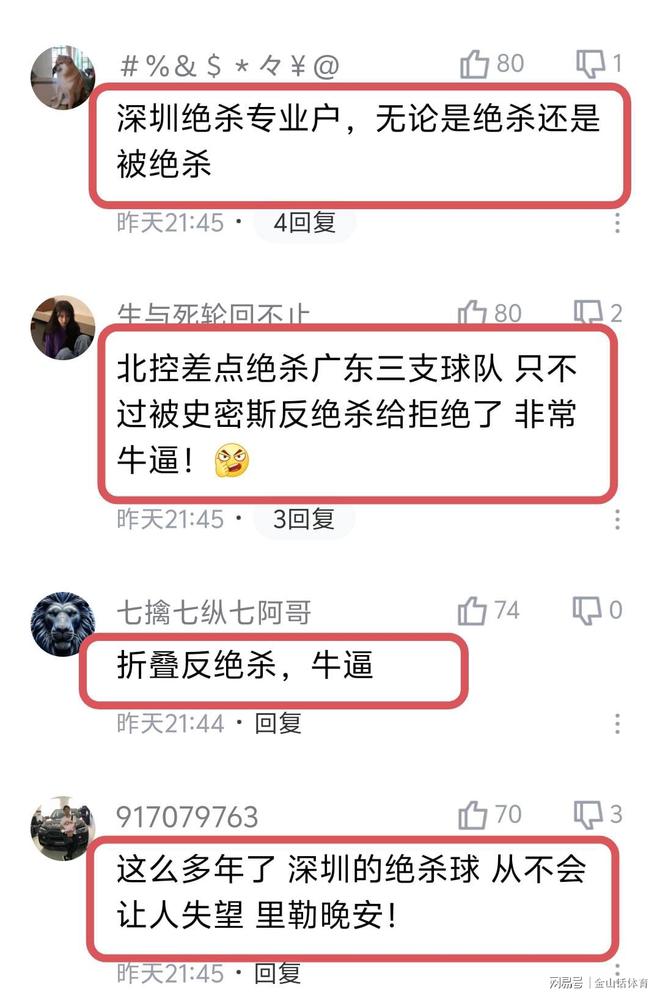
Task: Reply to the 折叠反绝杀，牛逼 comment
Action: (x=277, y=723)
